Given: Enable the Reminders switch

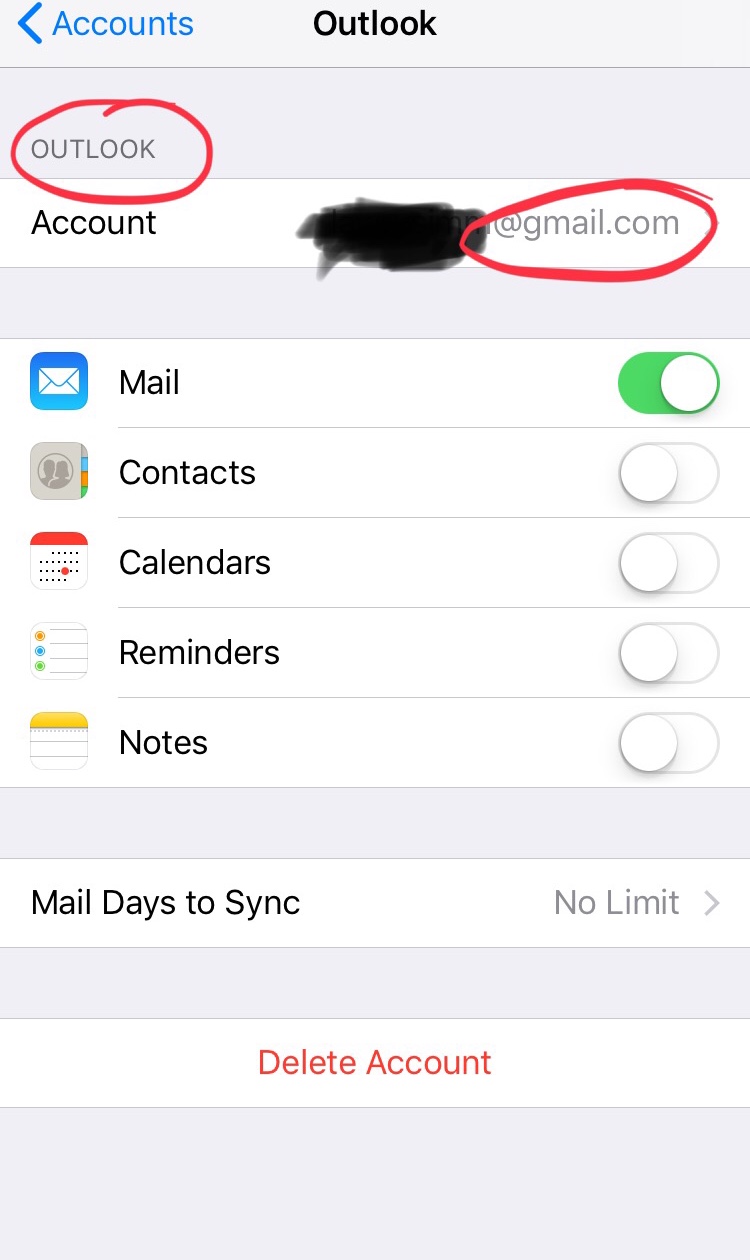Looking at the screenshot, I should 668,651.
